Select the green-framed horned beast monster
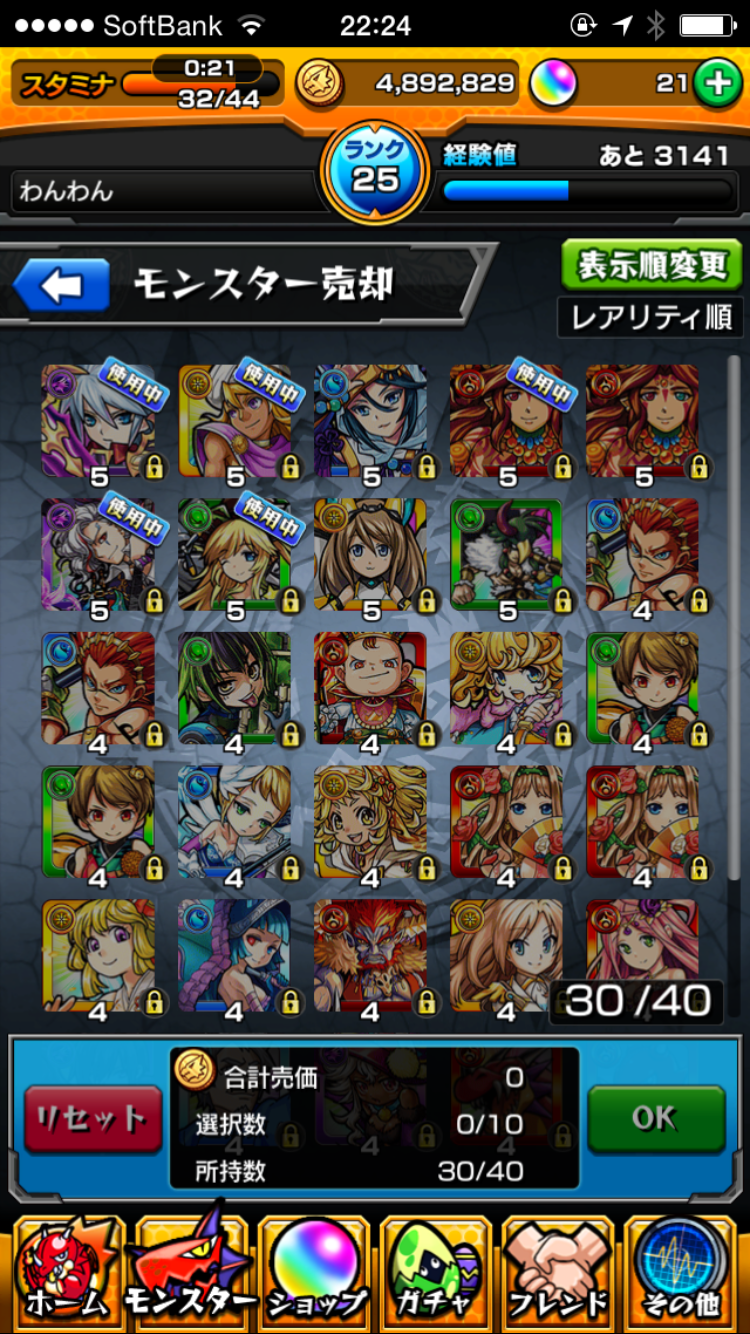Screen dimensions: 750x1334 [506, 553]
